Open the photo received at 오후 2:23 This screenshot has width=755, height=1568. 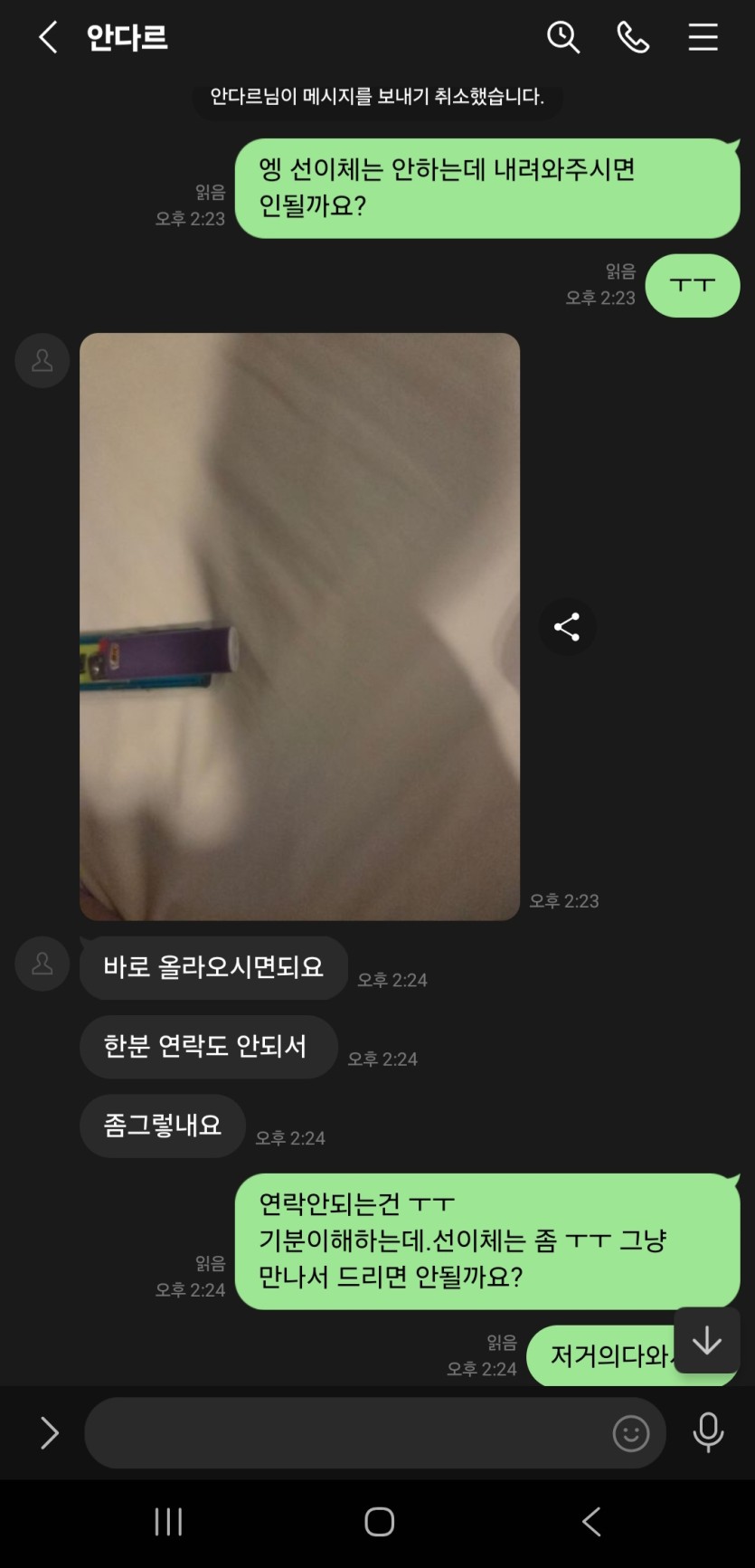299,626
